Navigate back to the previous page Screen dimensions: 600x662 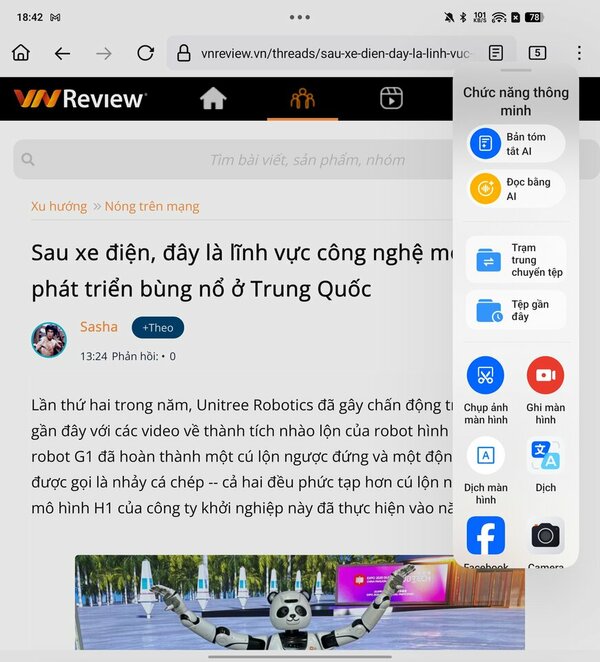tap(62, 53)
